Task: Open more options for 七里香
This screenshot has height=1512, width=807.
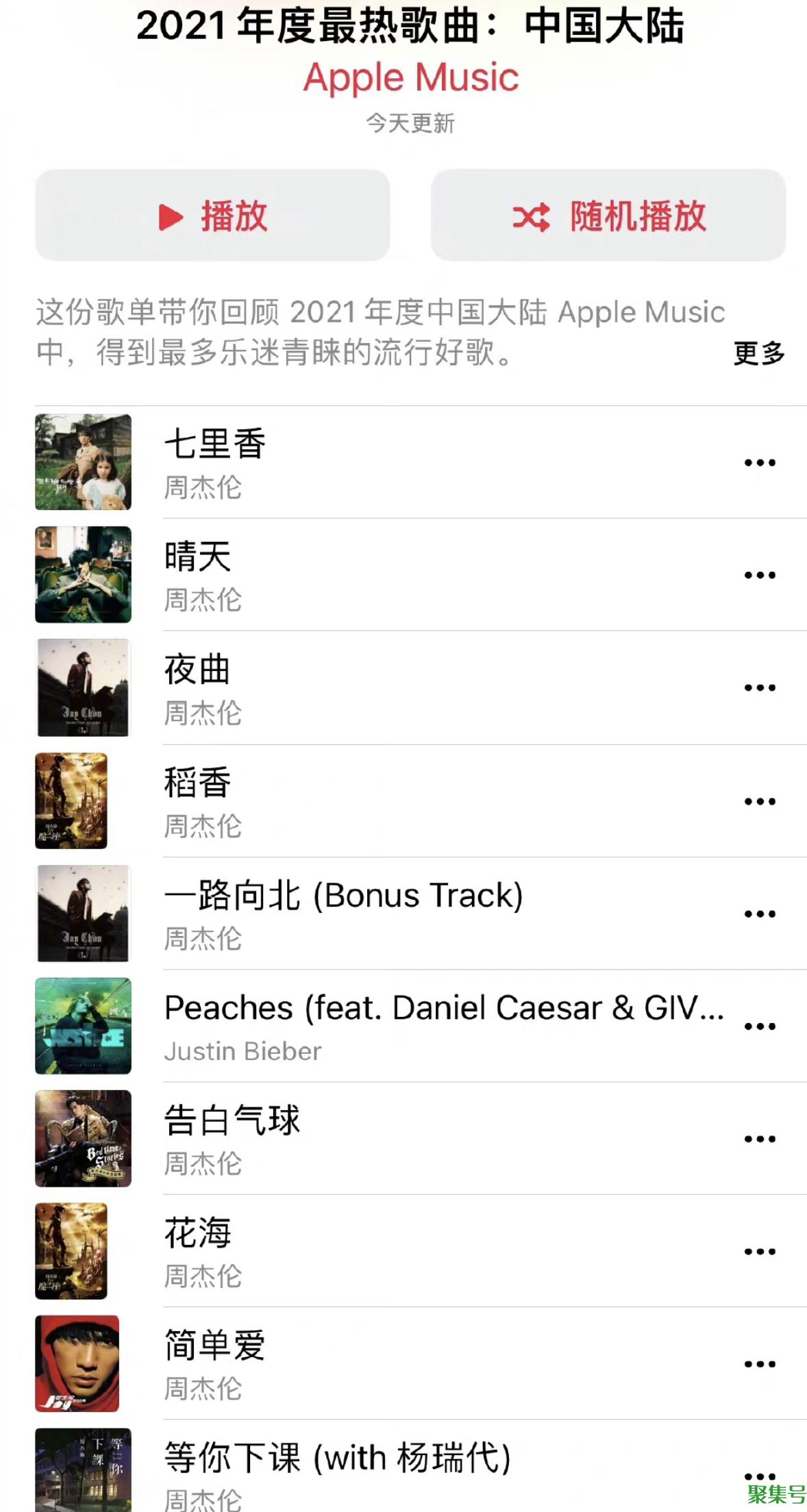Action: 760,463
